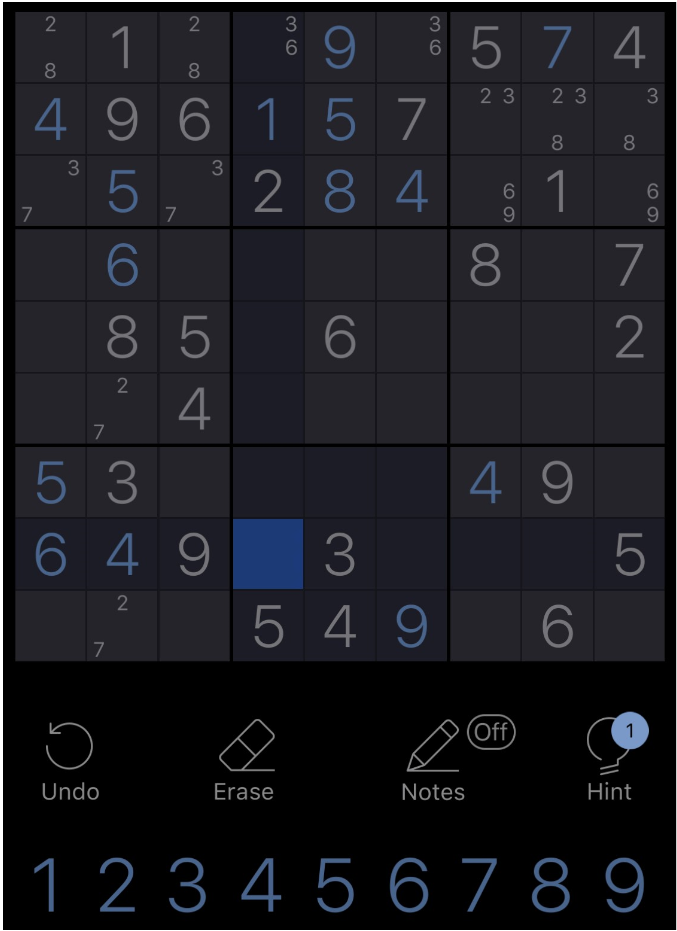Viewport: 677px width, 931px height.
Task: Undo the last move
Action: tap(70, 760)
